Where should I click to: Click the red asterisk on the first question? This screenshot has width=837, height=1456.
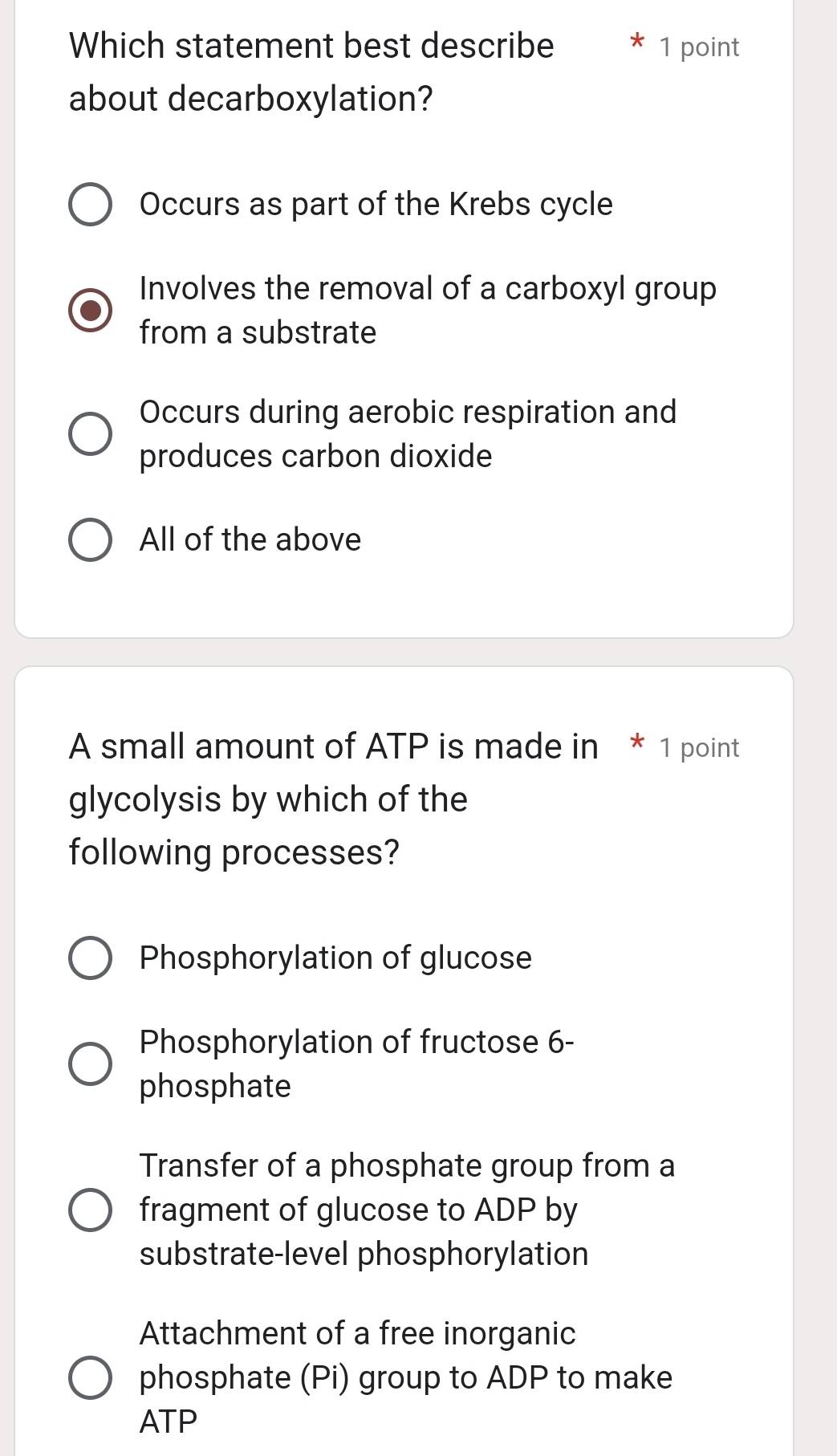click(x=636, y=46)
